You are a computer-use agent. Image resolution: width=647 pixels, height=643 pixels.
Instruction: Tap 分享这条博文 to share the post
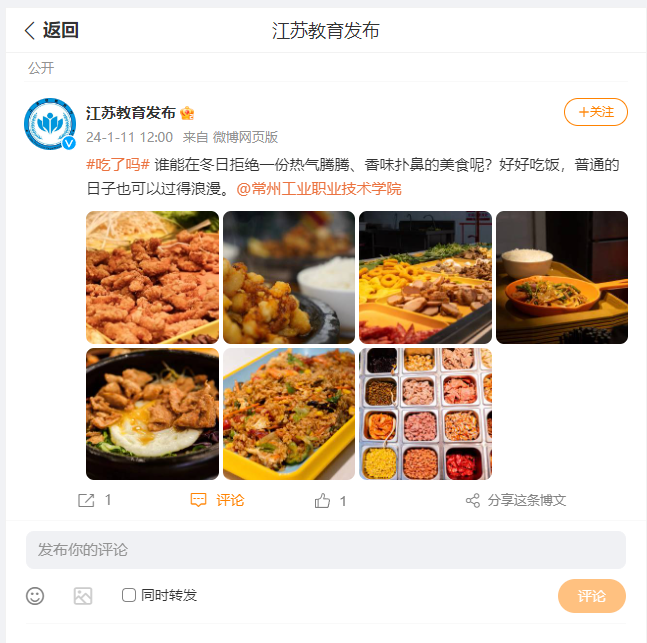click(x=516, y=500)
